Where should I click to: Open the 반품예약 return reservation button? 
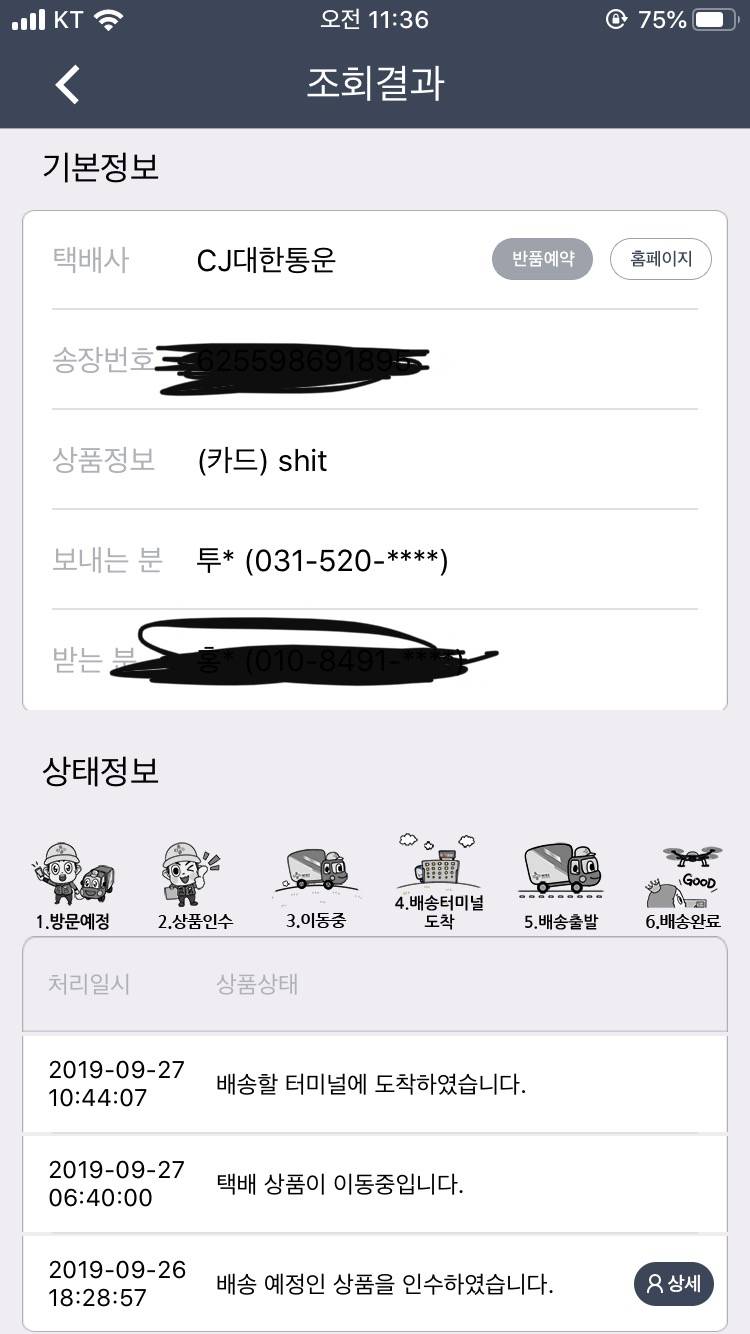coord(542,258)
